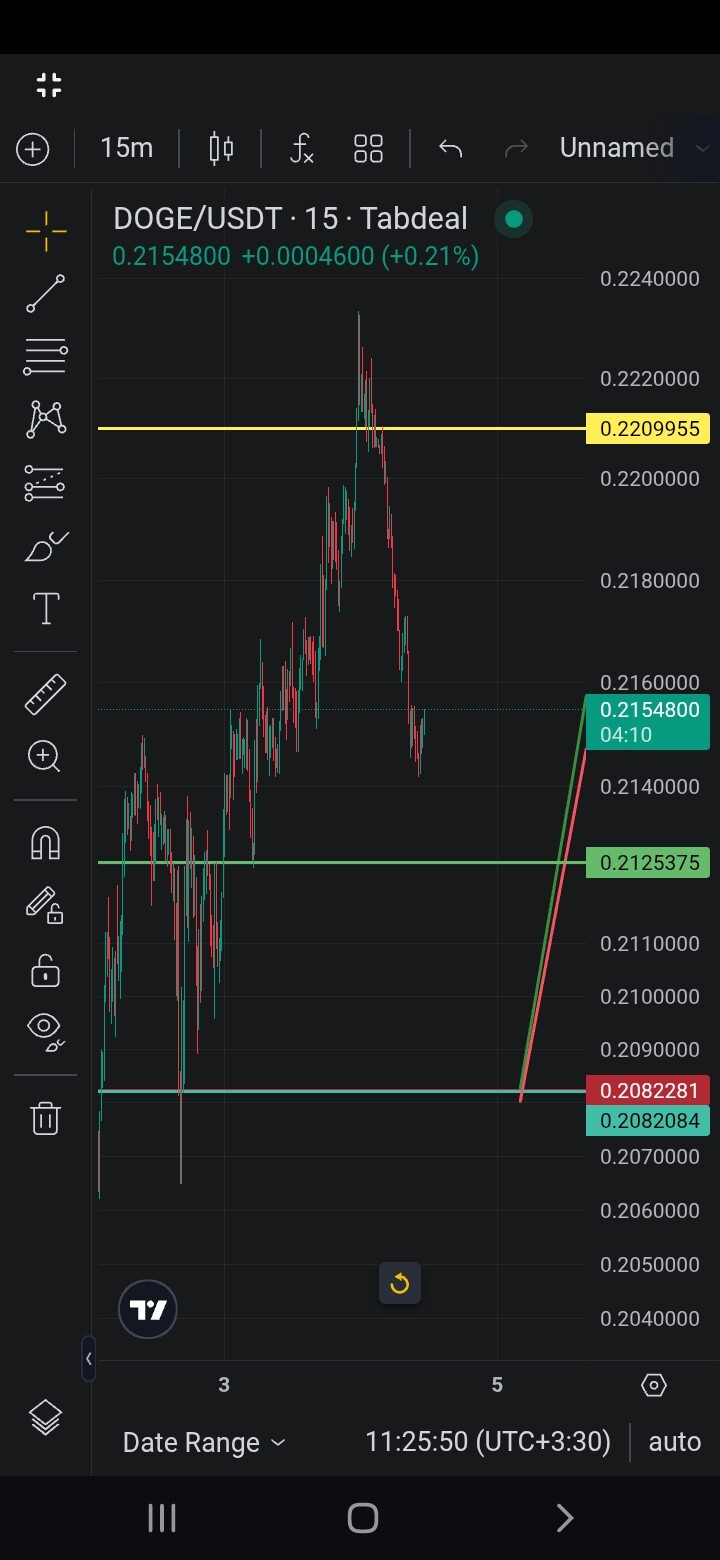
Task: Toggle magnet mode
Action: pyautogui.click(x=46, y=844)
